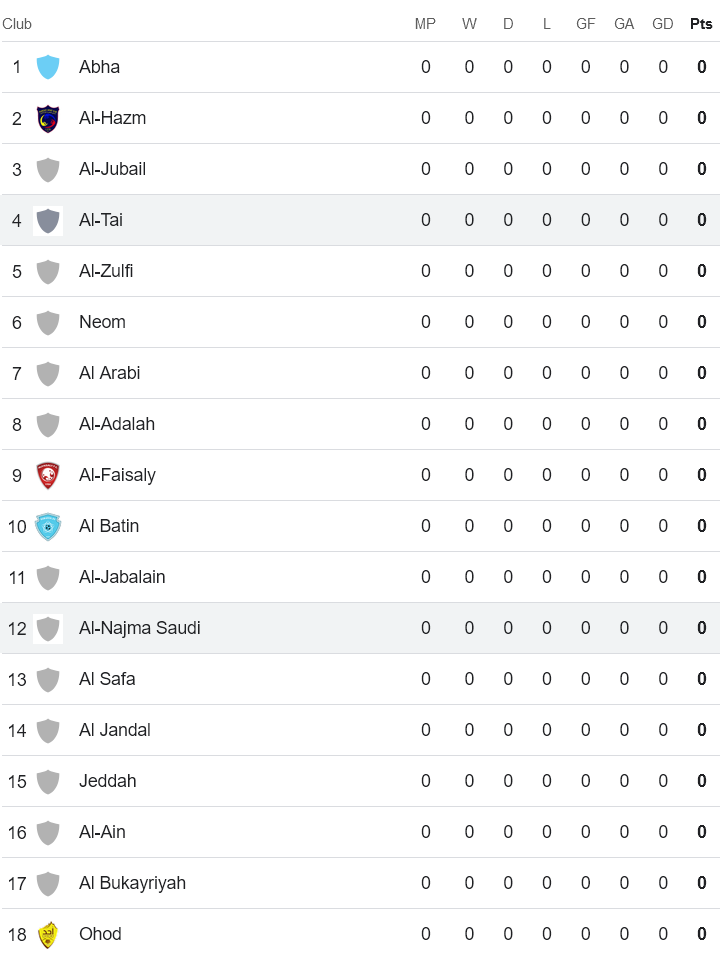Select Al-Hazm in the standings
The image size is (720, 961).
click(x=112, y=118)
